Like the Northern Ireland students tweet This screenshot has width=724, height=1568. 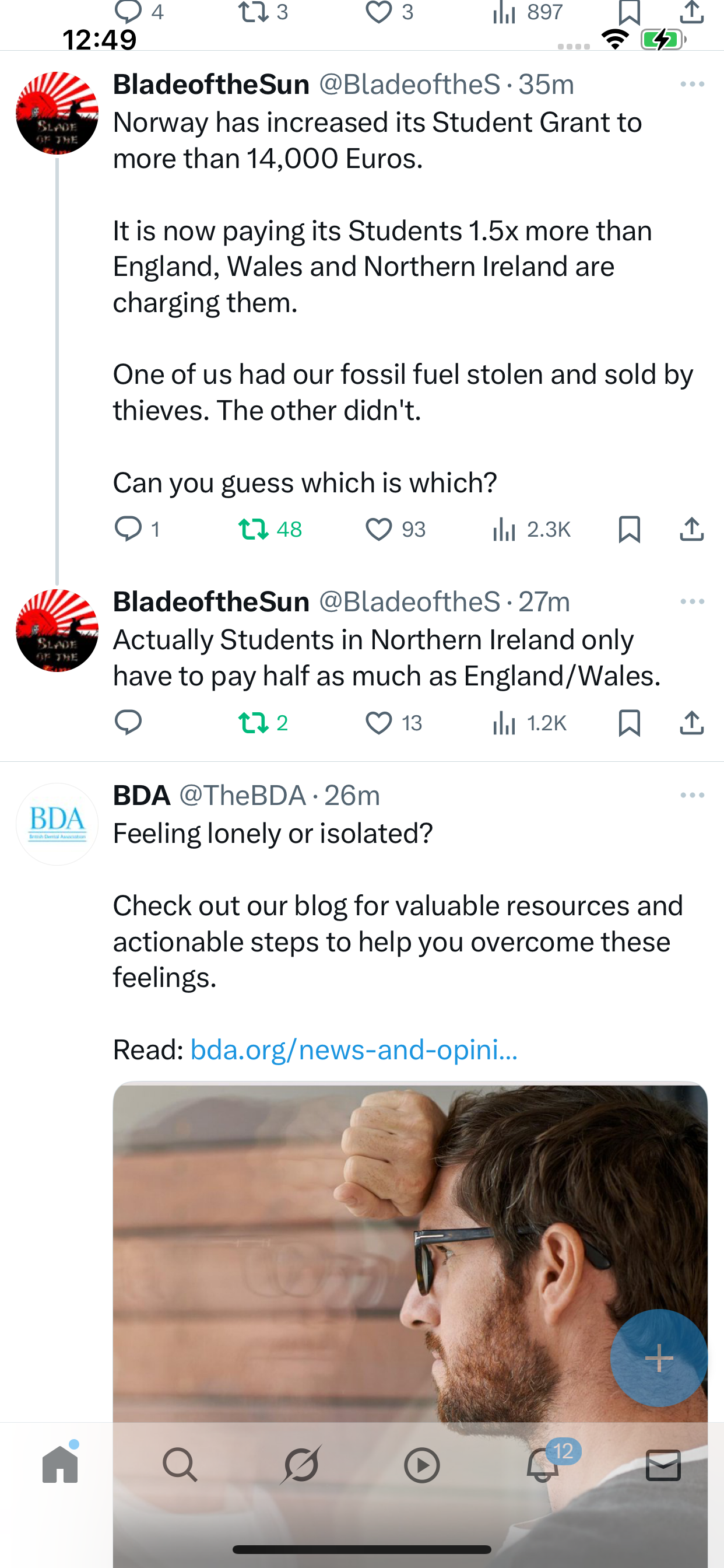tap(378, 723)
